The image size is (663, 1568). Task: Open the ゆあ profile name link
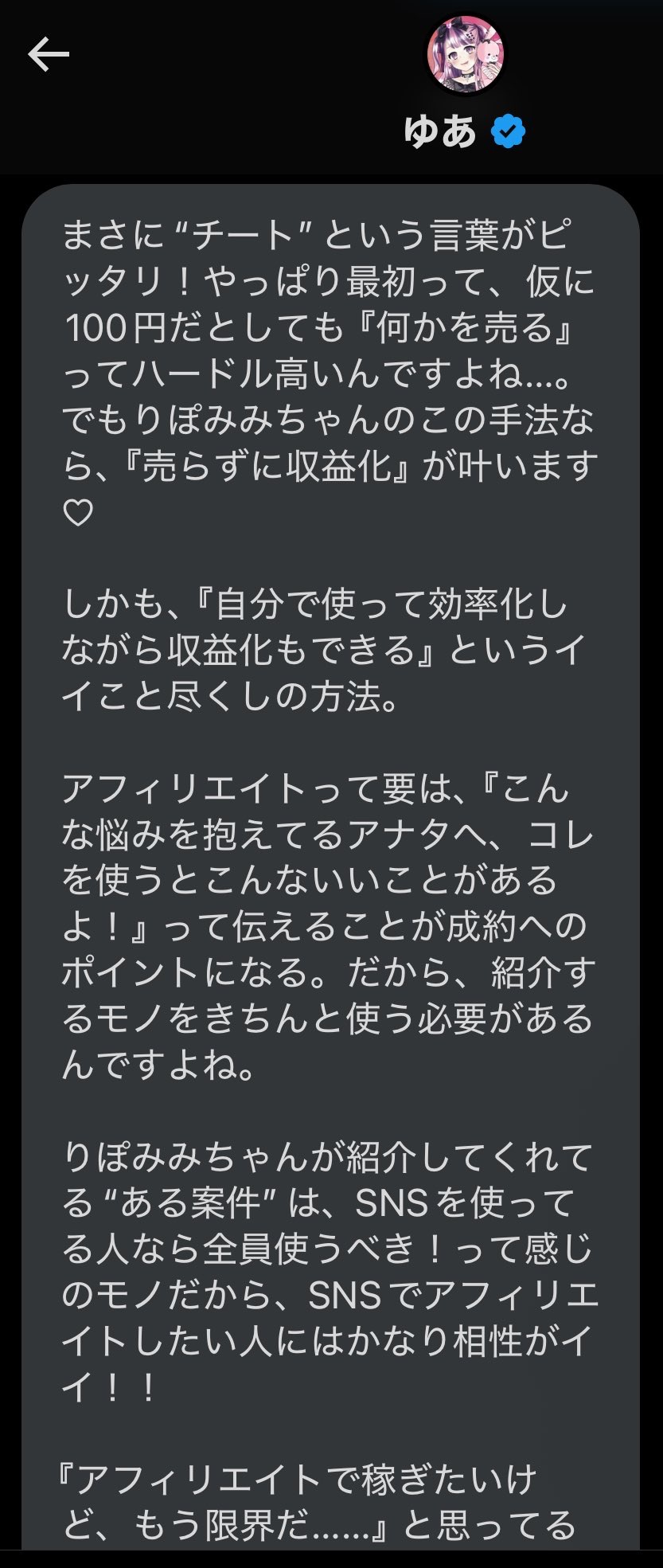[440, 131]
